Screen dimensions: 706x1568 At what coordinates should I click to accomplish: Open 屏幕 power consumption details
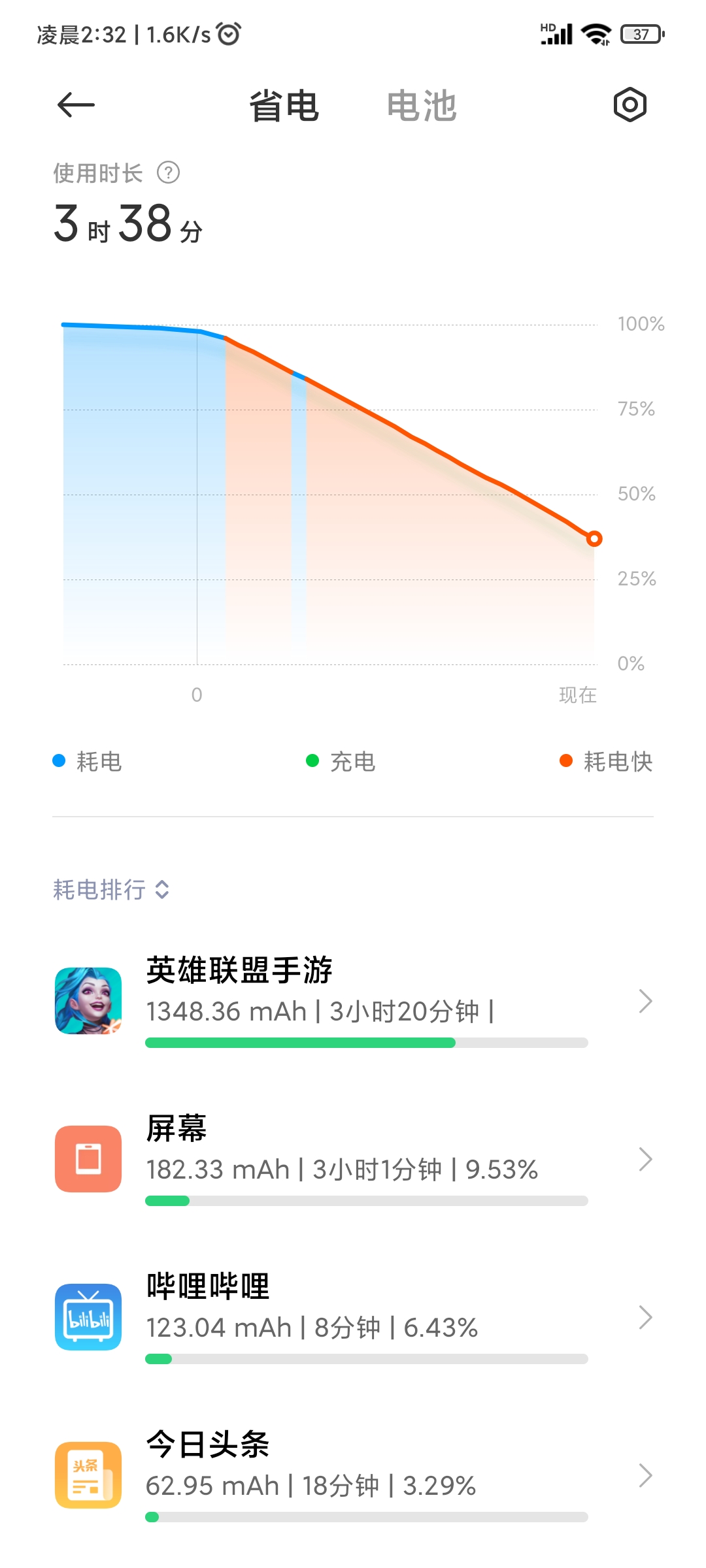(353, 1159)
